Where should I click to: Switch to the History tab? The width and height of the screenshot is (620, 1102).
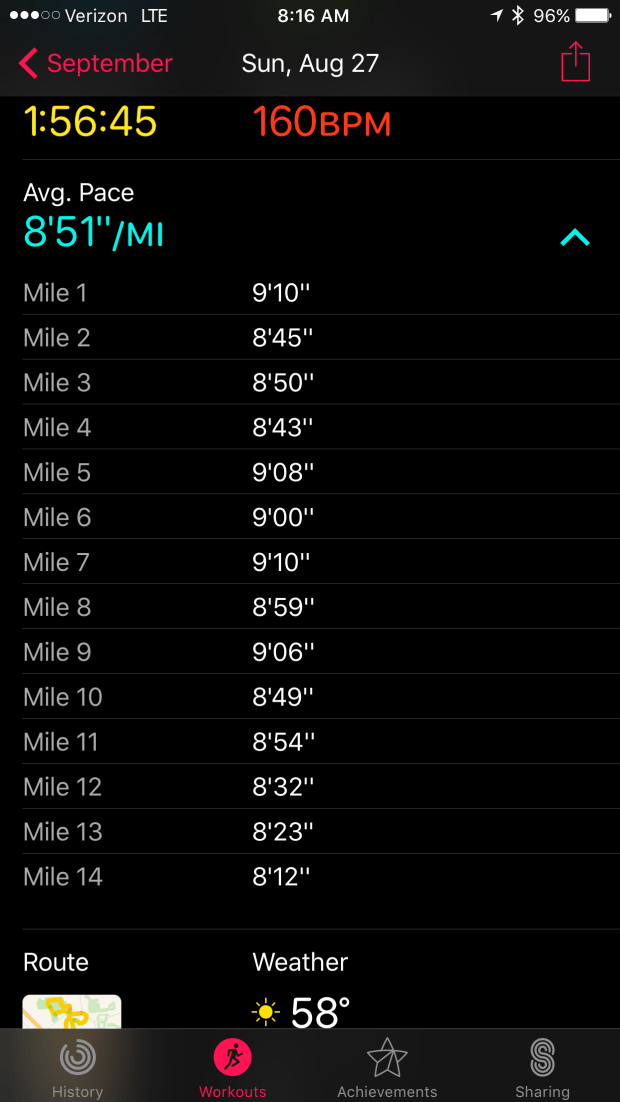[77, 1068]
